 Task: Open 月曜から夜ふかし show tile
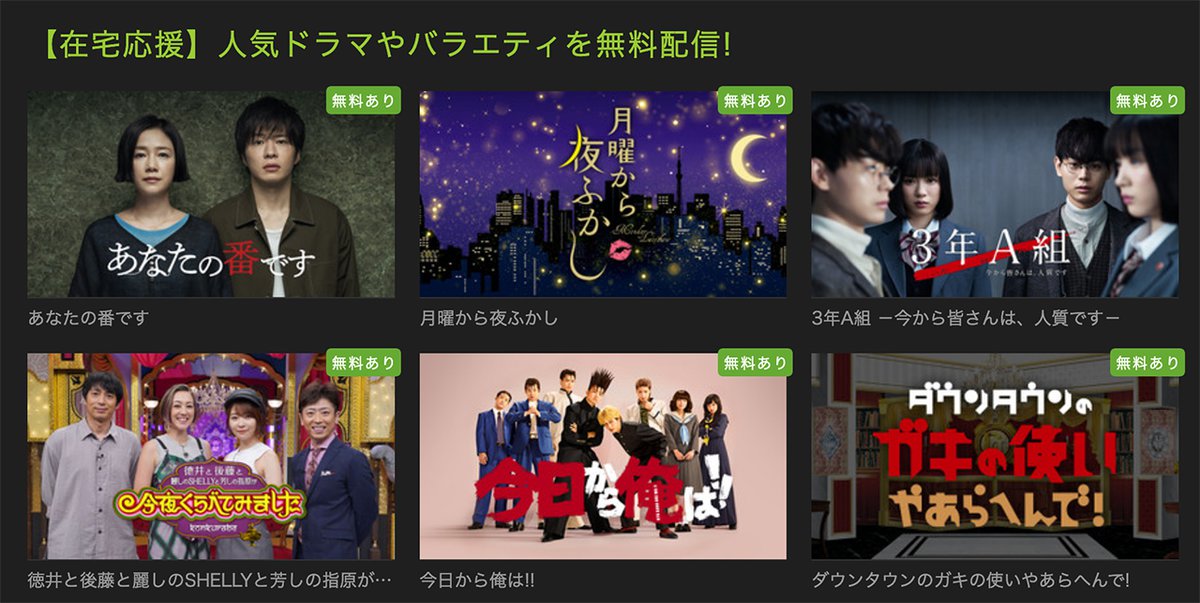click(603, 195)
